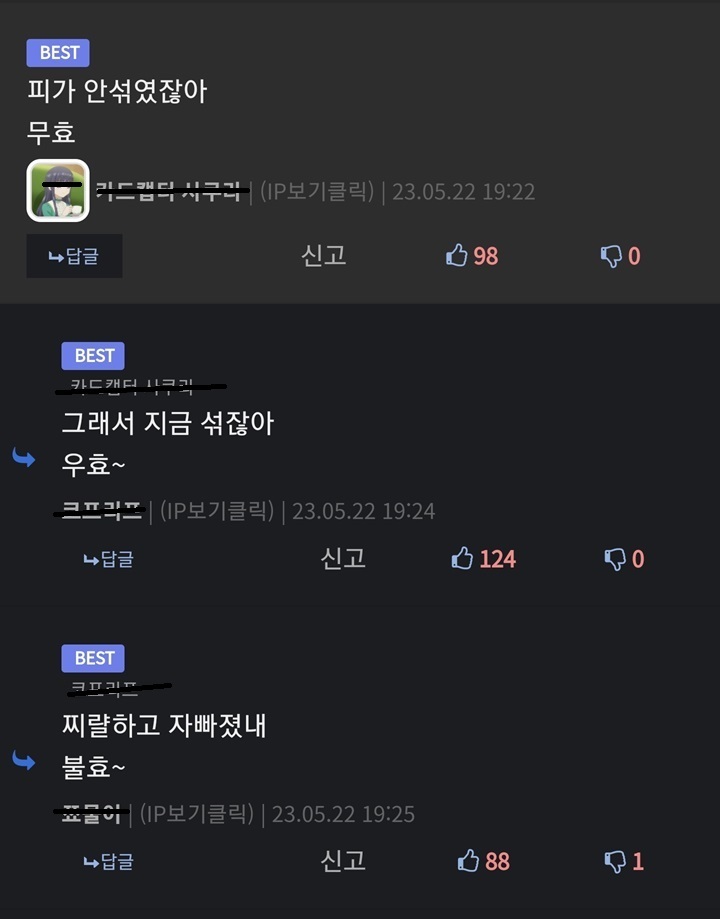720x919 pixels.
Task: Tap IP보기클릭 on the 19:24 comment
Action: tap(216, 511)
